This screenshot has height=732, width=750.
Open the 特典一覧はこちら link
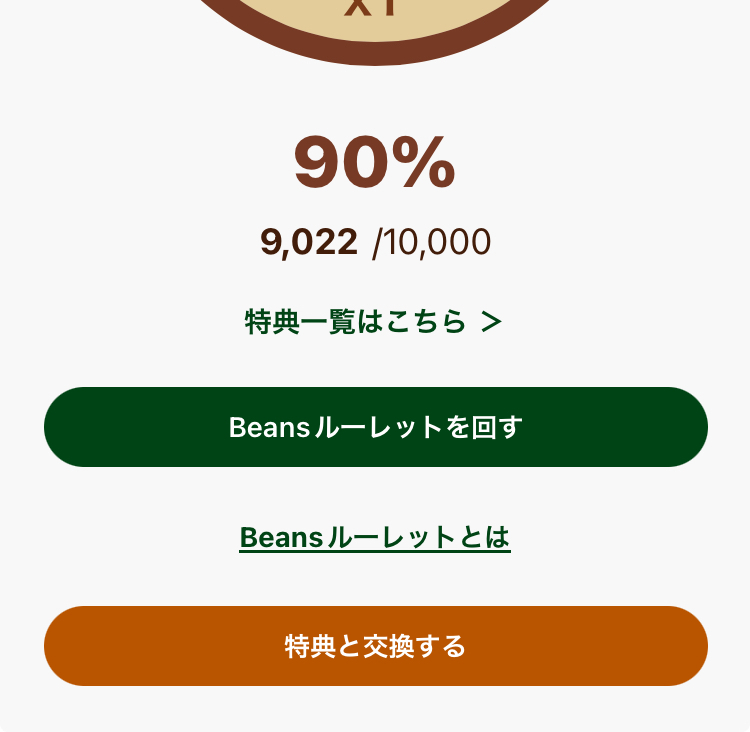tap(374, 322)
